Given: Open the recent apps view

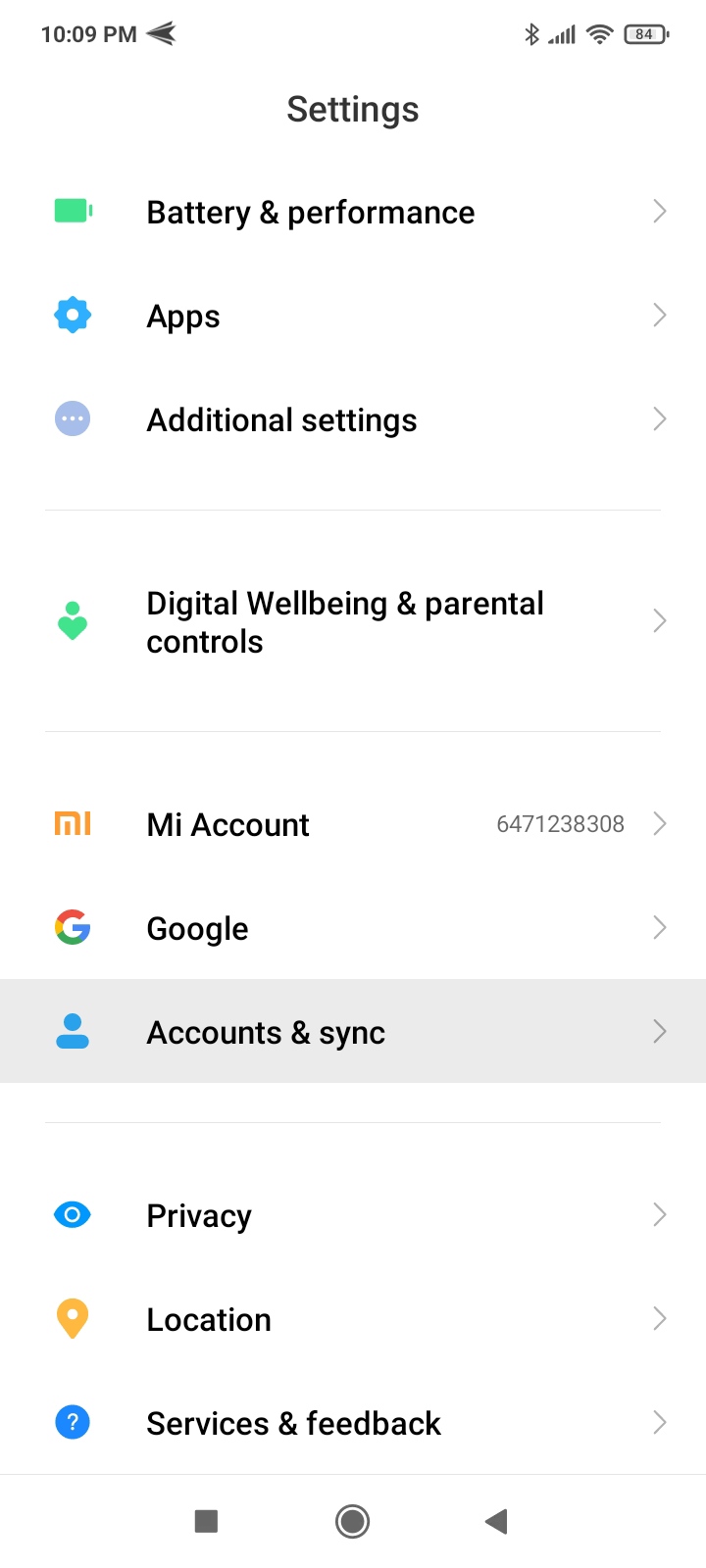Looking at the screenshot, I should pos(206,1521).
